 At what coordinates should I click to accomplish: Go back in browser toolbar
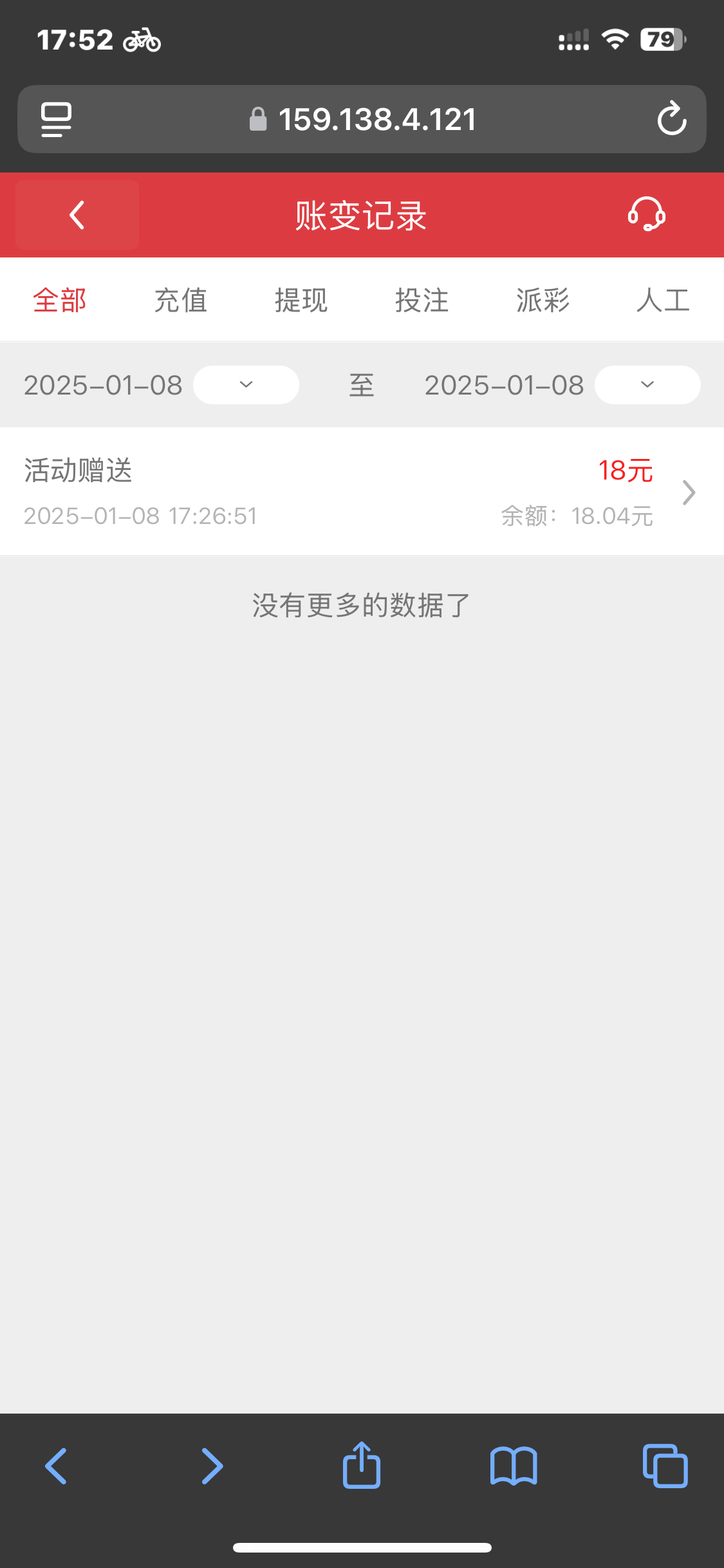tap(56, 1466)
